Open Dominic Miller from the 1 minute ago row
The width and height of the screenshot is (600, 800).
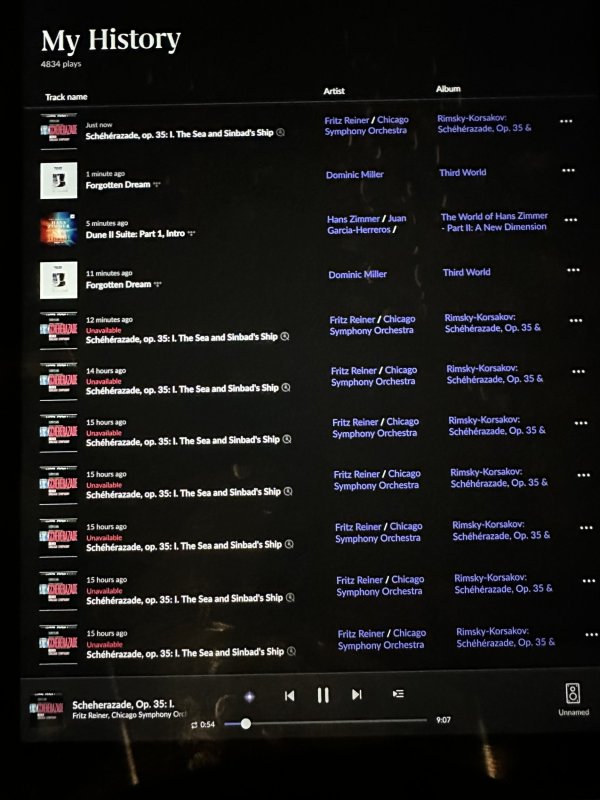354,175
